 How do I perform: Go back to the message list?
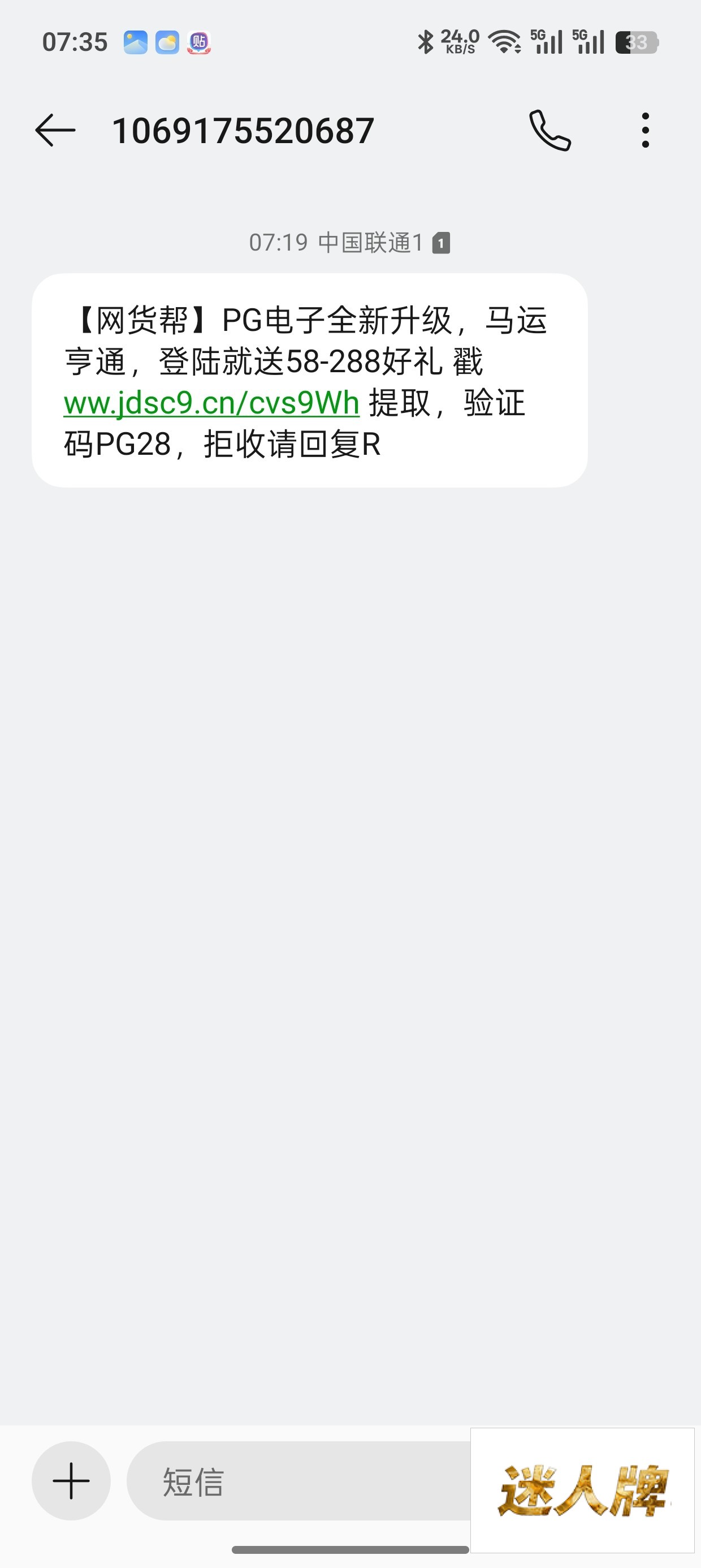click(55, 130)
